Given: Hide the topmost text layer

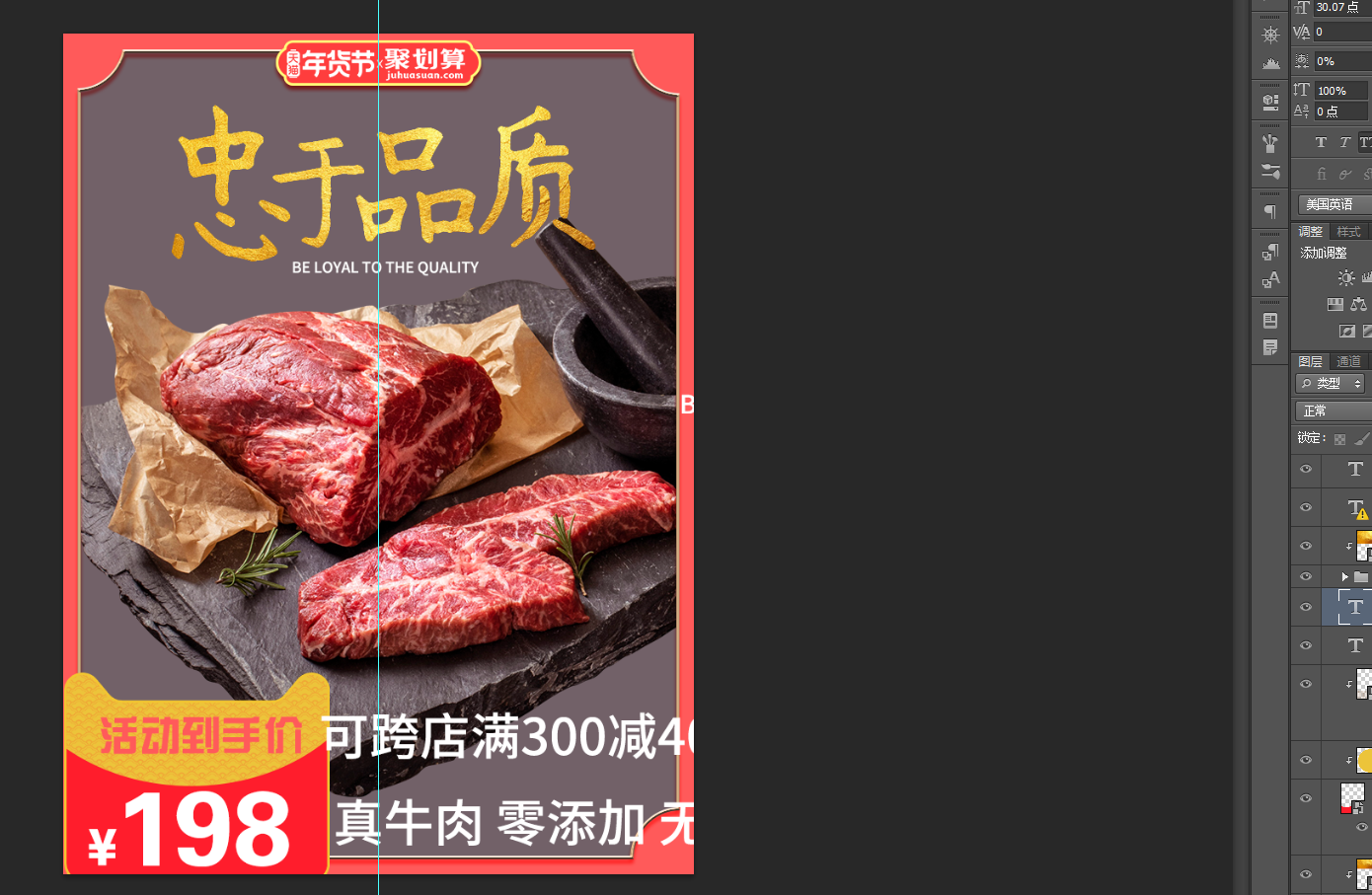Looking at the screenshot, I should [x=1306, y=470].
